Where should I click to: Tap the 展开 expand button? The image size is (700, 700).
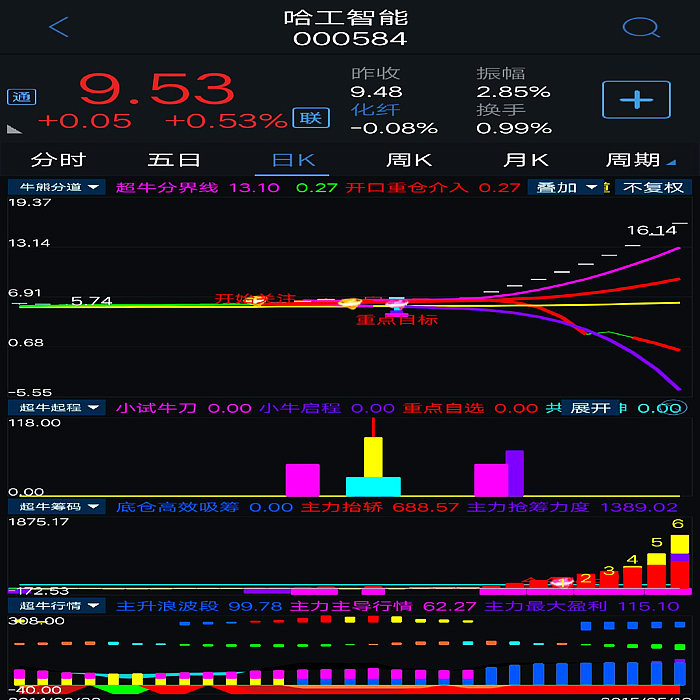(x=590, y=408)
